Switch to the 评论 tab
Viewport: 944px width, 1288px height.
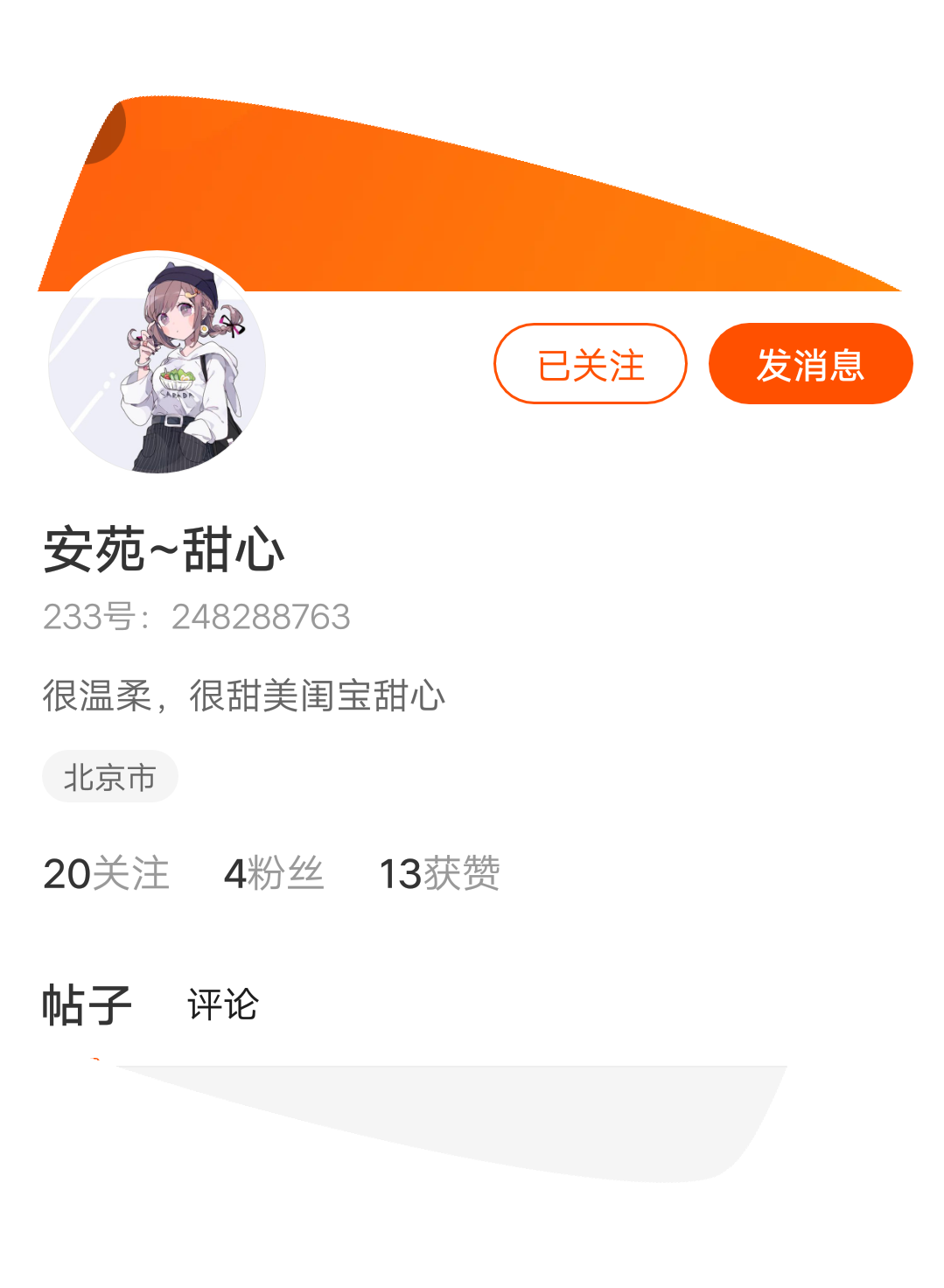click(222, 1004)
